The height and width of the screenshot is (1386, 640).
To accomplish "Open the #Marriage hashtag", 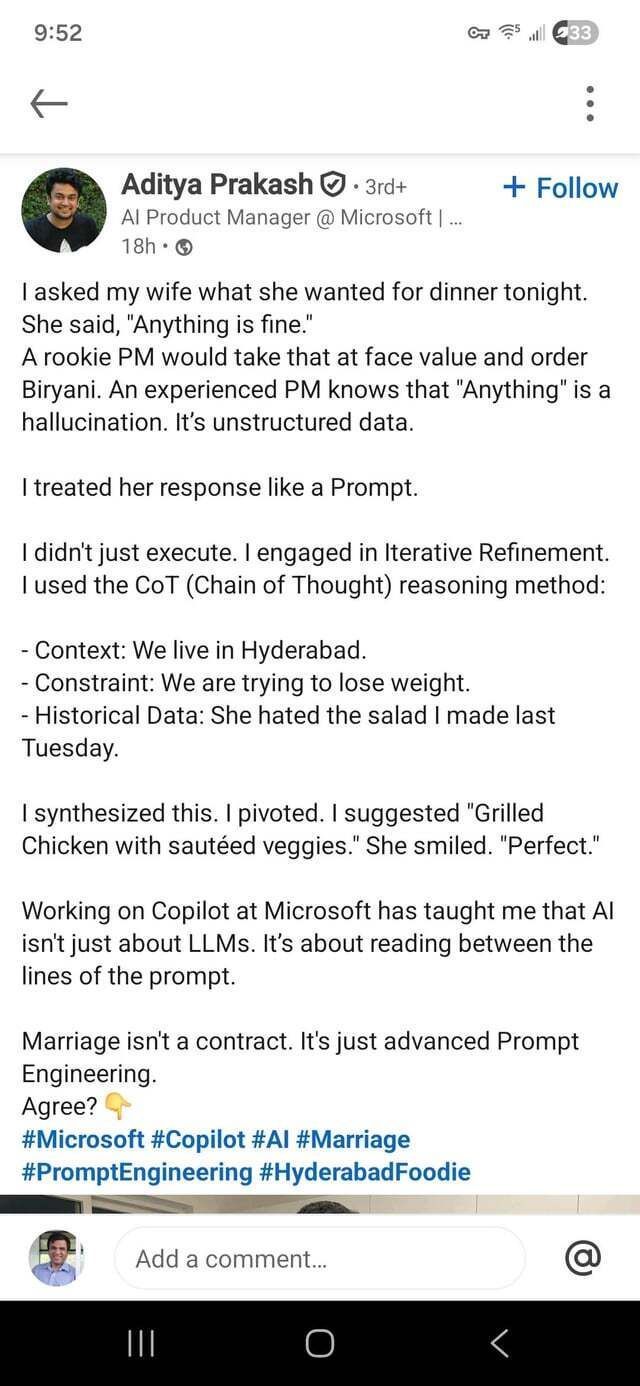I will [353, 1139].
